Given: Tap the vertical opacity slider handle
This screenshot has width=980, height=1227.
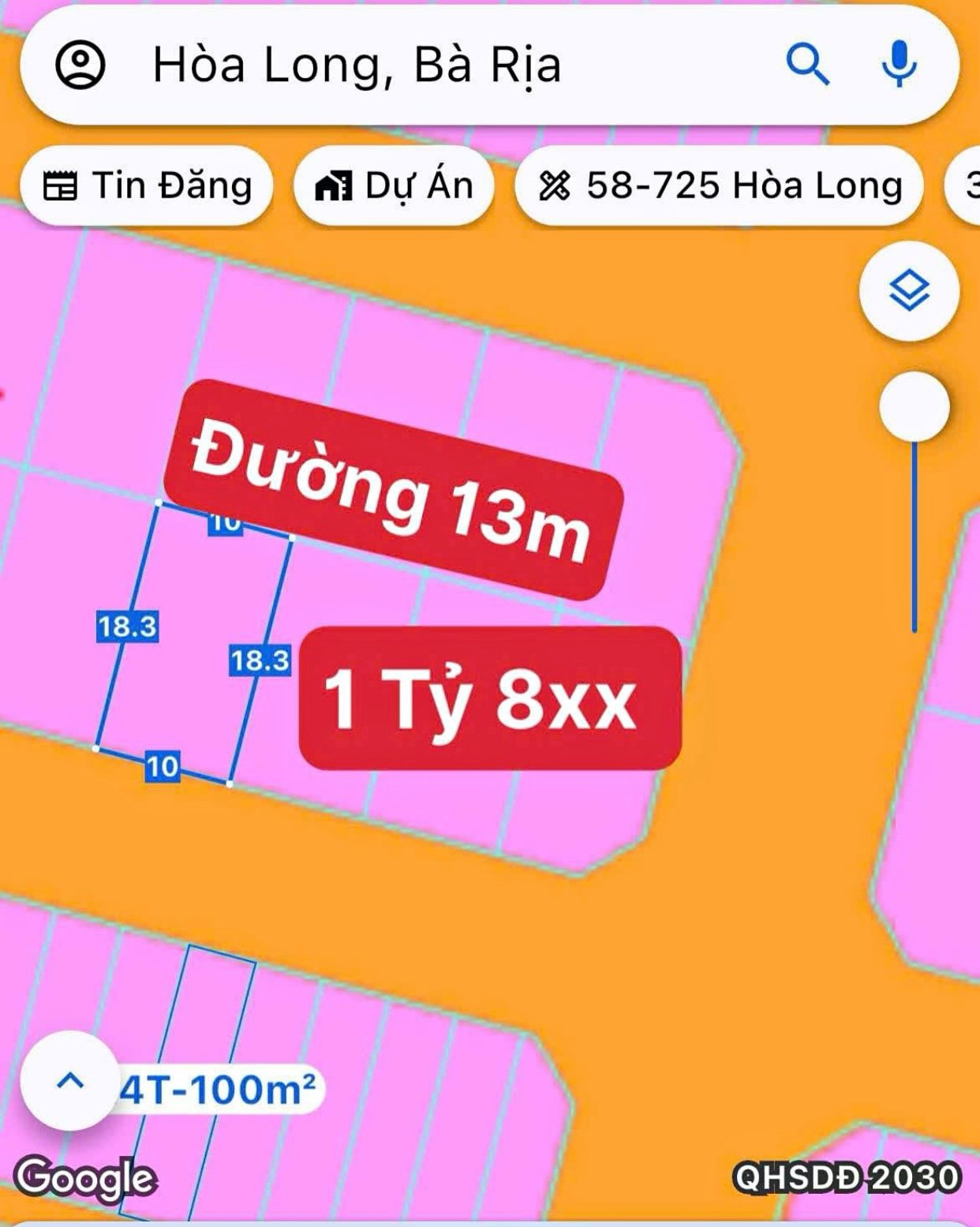Looking at the screenshot, I should 915,407.
